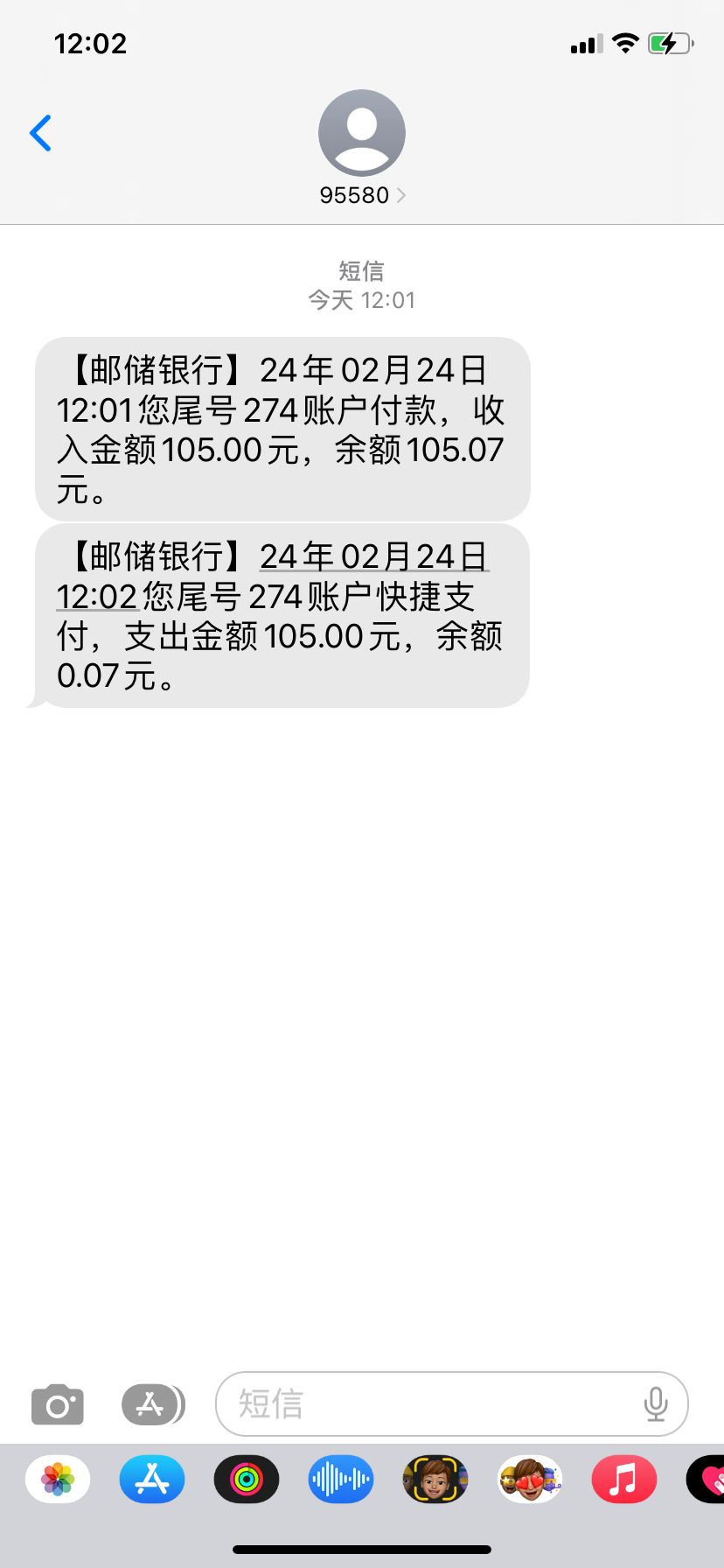
Task: Open the camera icon in Messages
Action: (57, 1403)
